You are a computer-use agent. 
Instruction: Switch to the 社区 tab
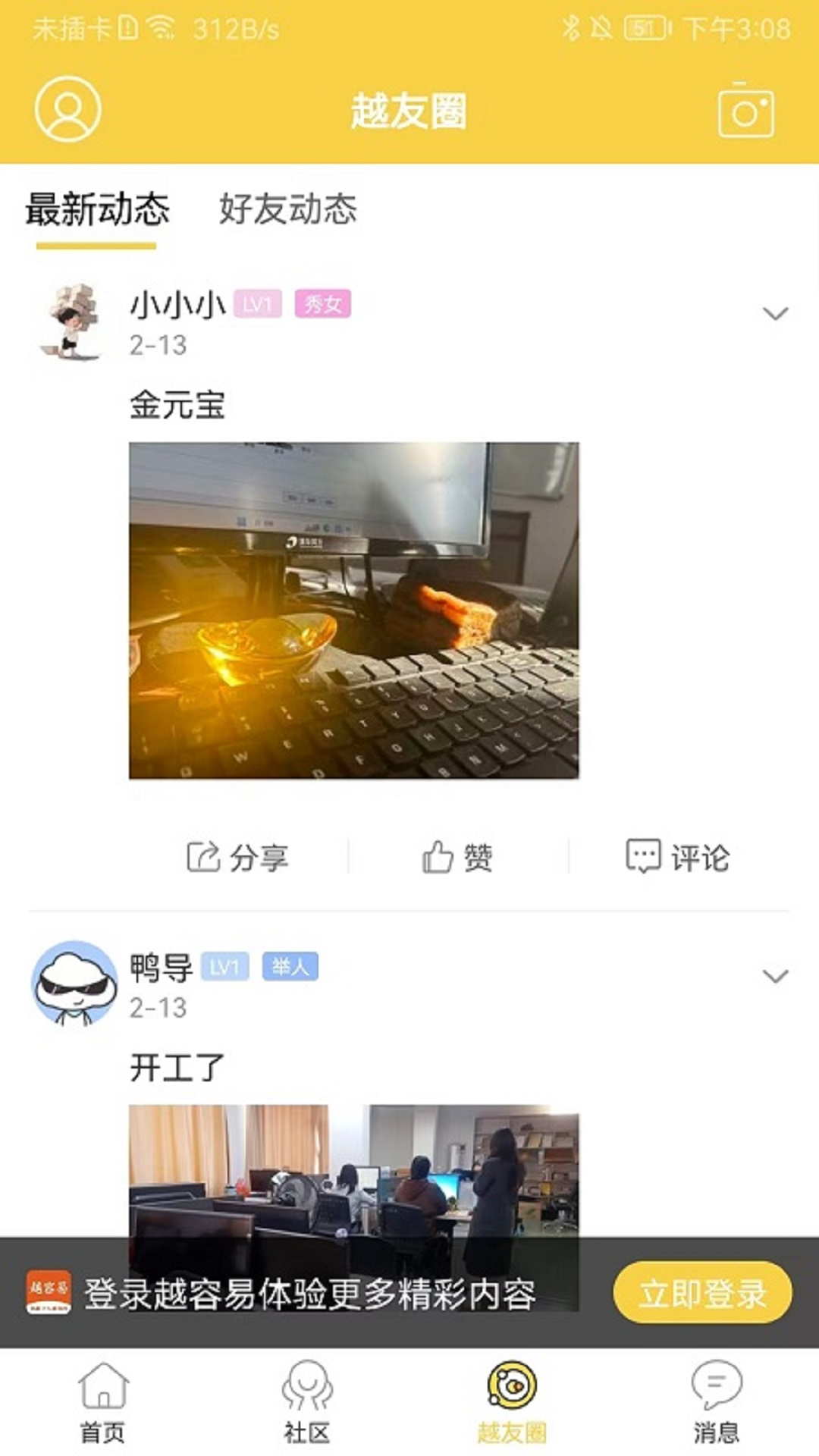point(307,1403)
